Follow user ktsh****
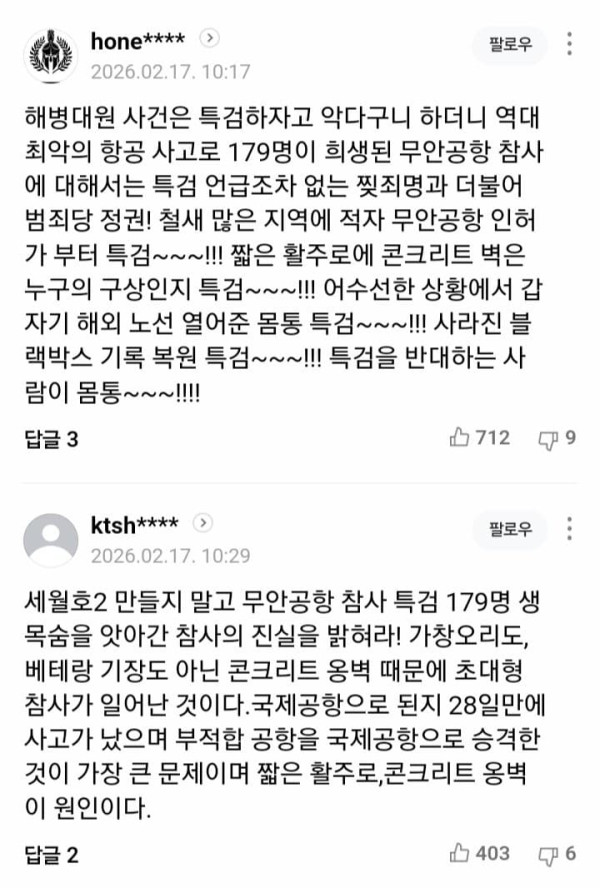The width and height of the screenshot is (600, 888). point(510,529)
